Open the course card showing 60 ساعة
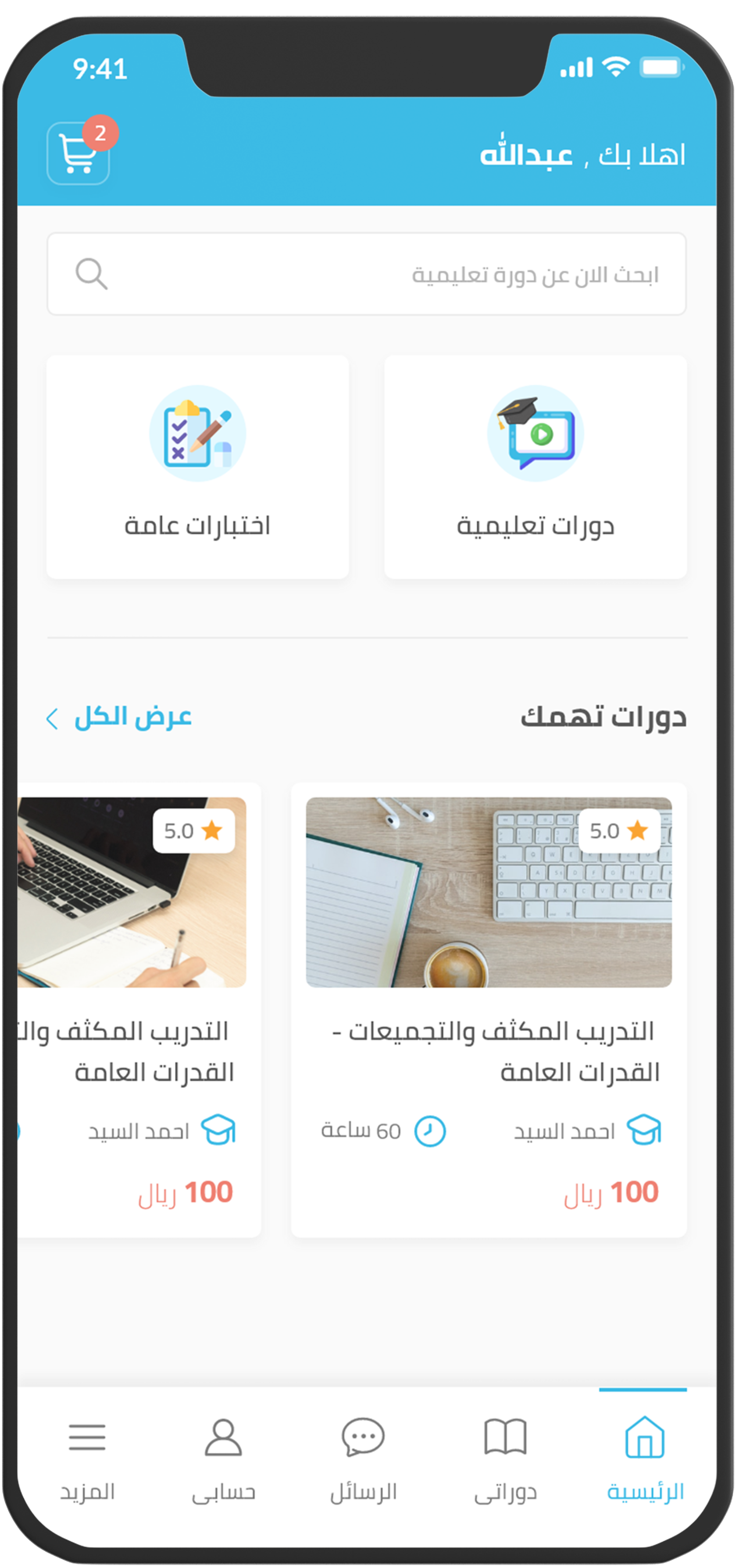739x1568 pixels. (x=489, y=1010)
